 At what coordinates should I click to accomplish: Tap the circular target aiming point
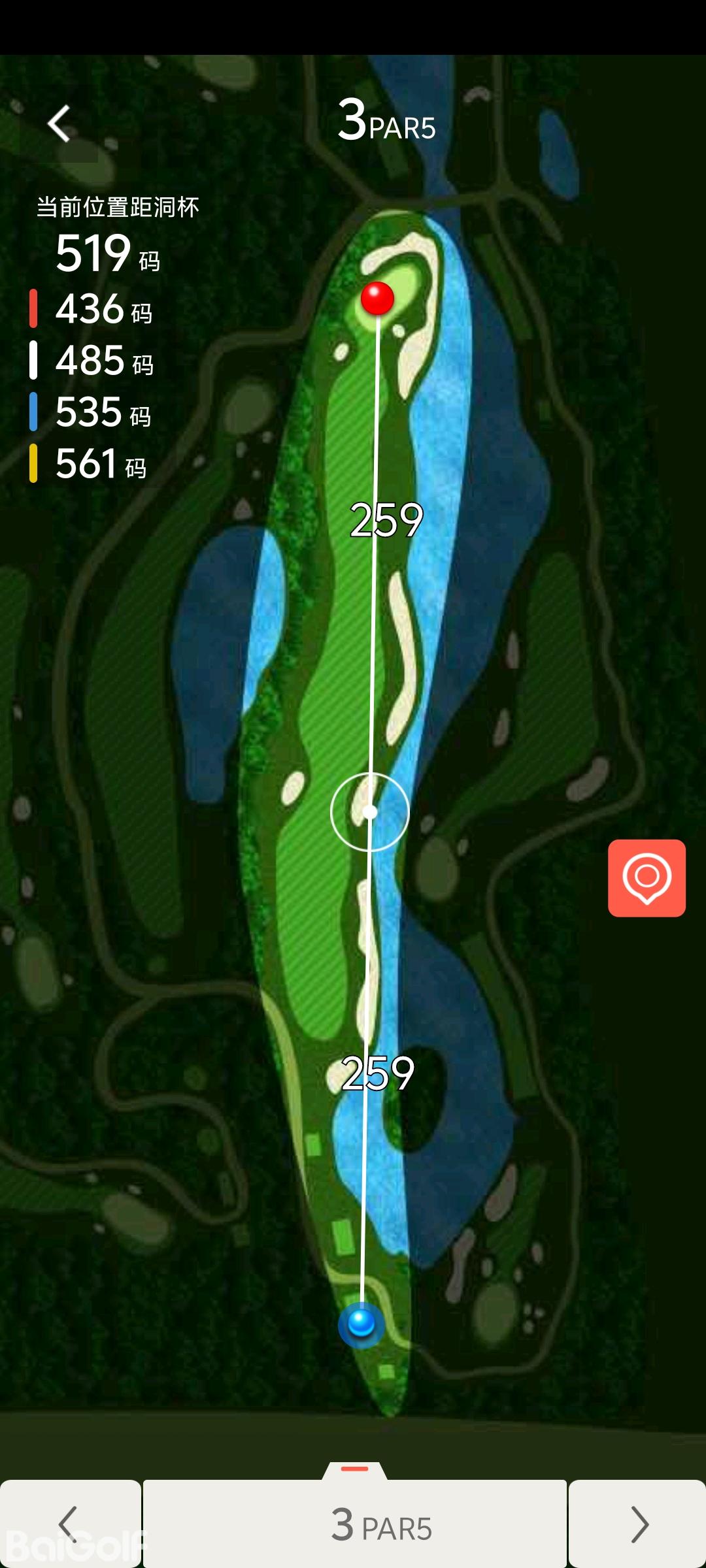[x=370, y=812]
